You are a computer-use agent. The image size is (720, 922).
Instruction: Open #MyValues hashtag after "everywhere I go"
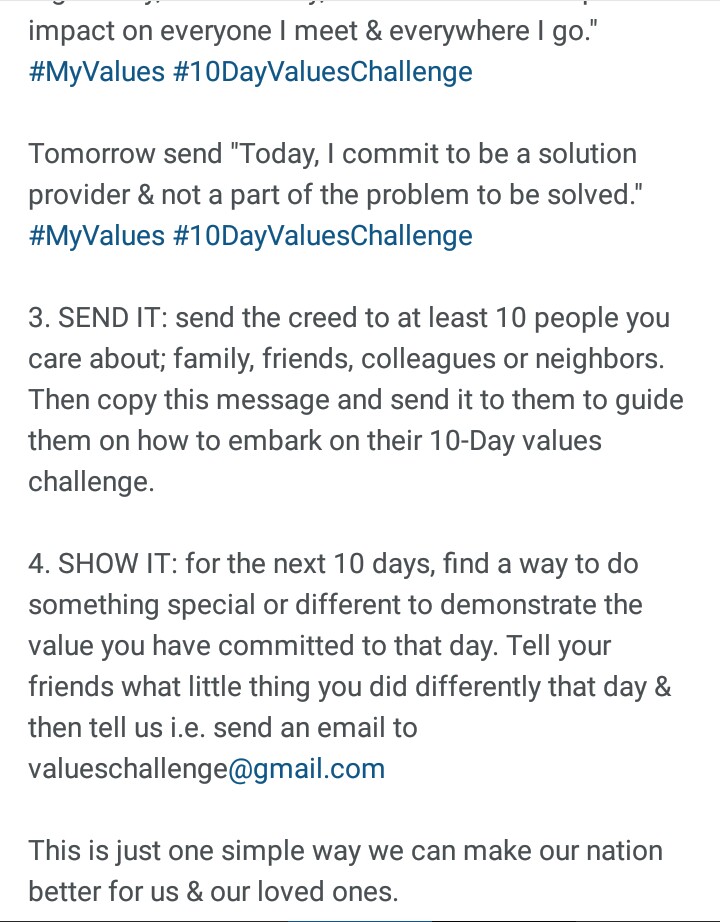click(x=96, y=73)
